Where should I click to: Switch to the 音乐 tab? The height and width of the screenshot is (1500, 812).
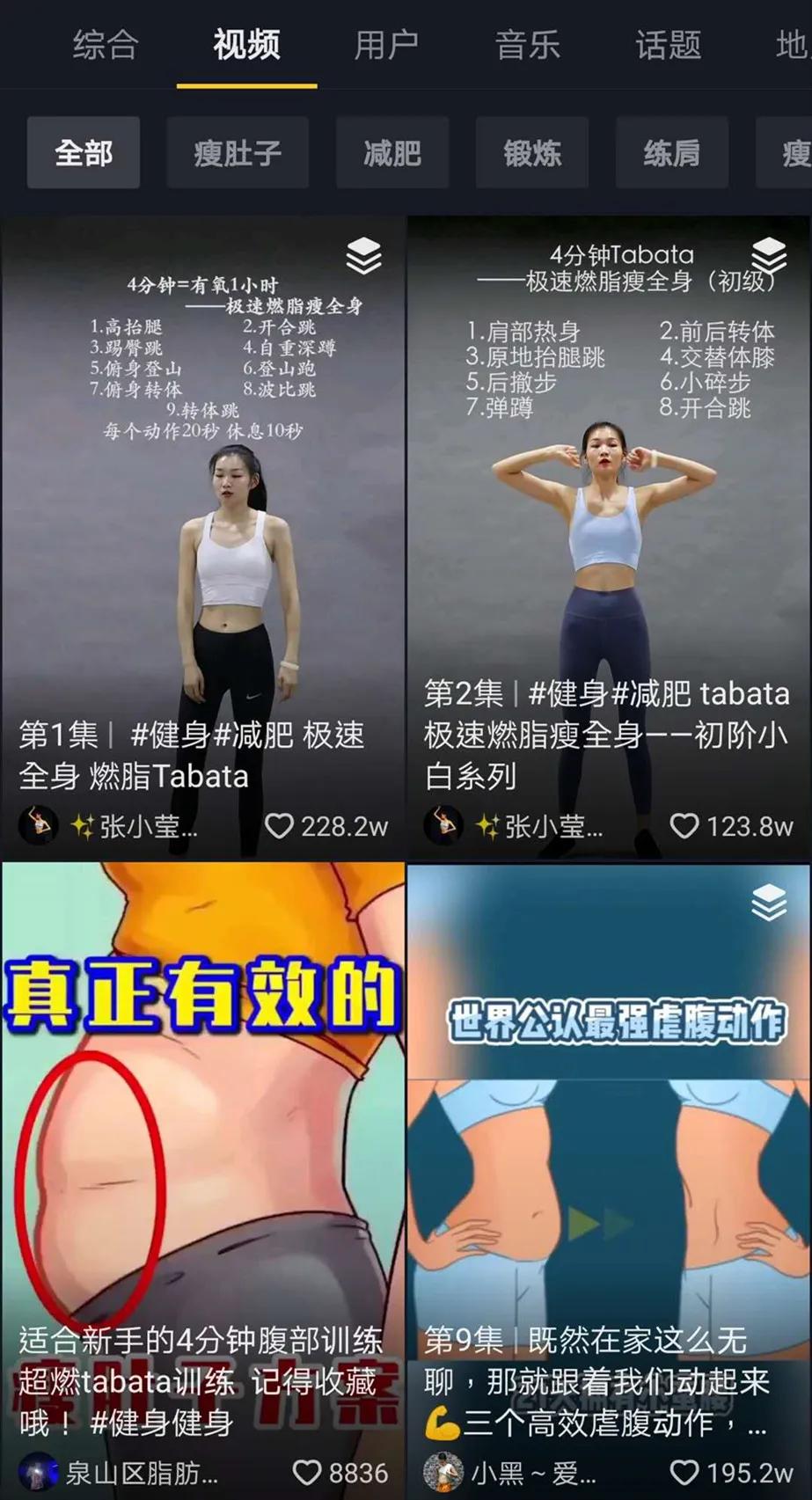coord(528,48)
